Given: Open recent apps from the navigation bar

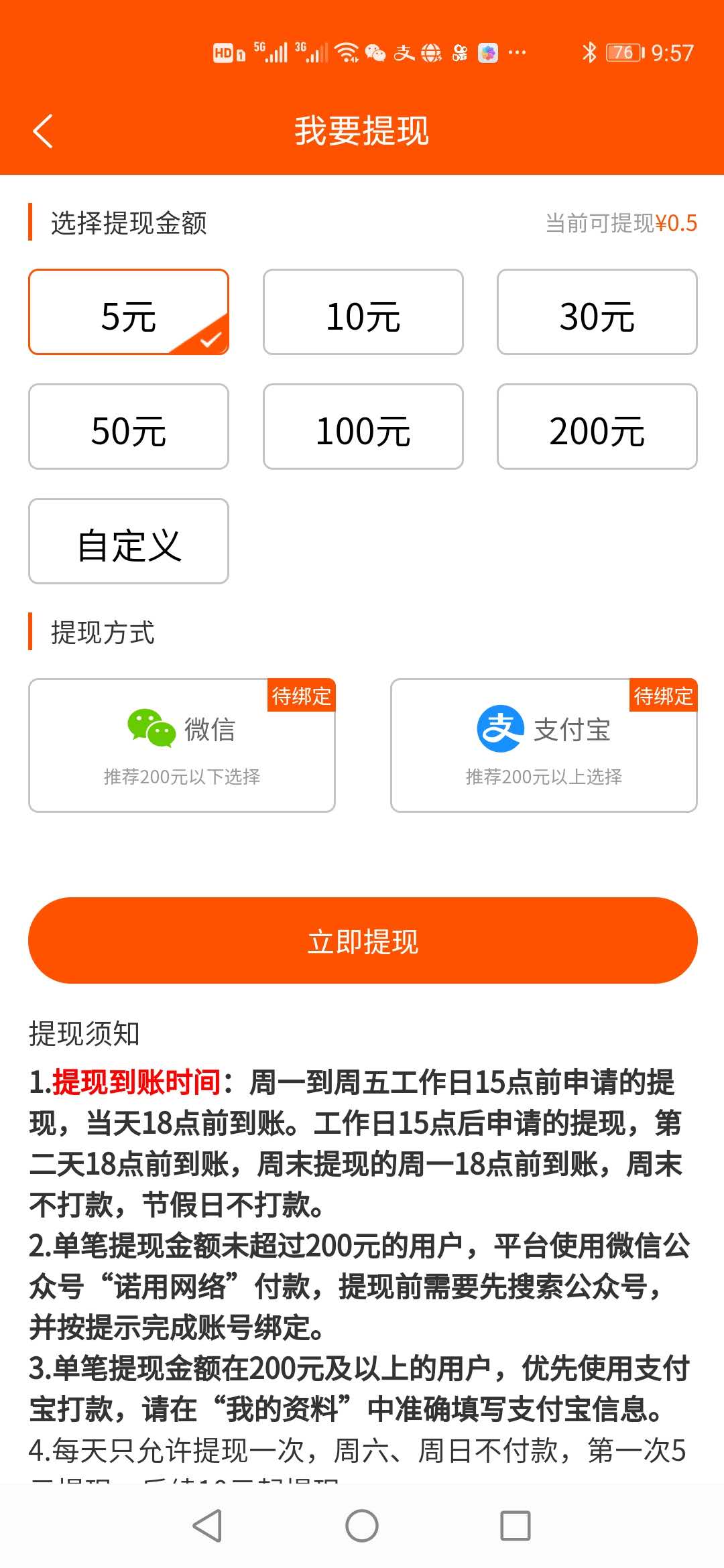Looking at the screenshot, I should click(x=516, y=1526).
